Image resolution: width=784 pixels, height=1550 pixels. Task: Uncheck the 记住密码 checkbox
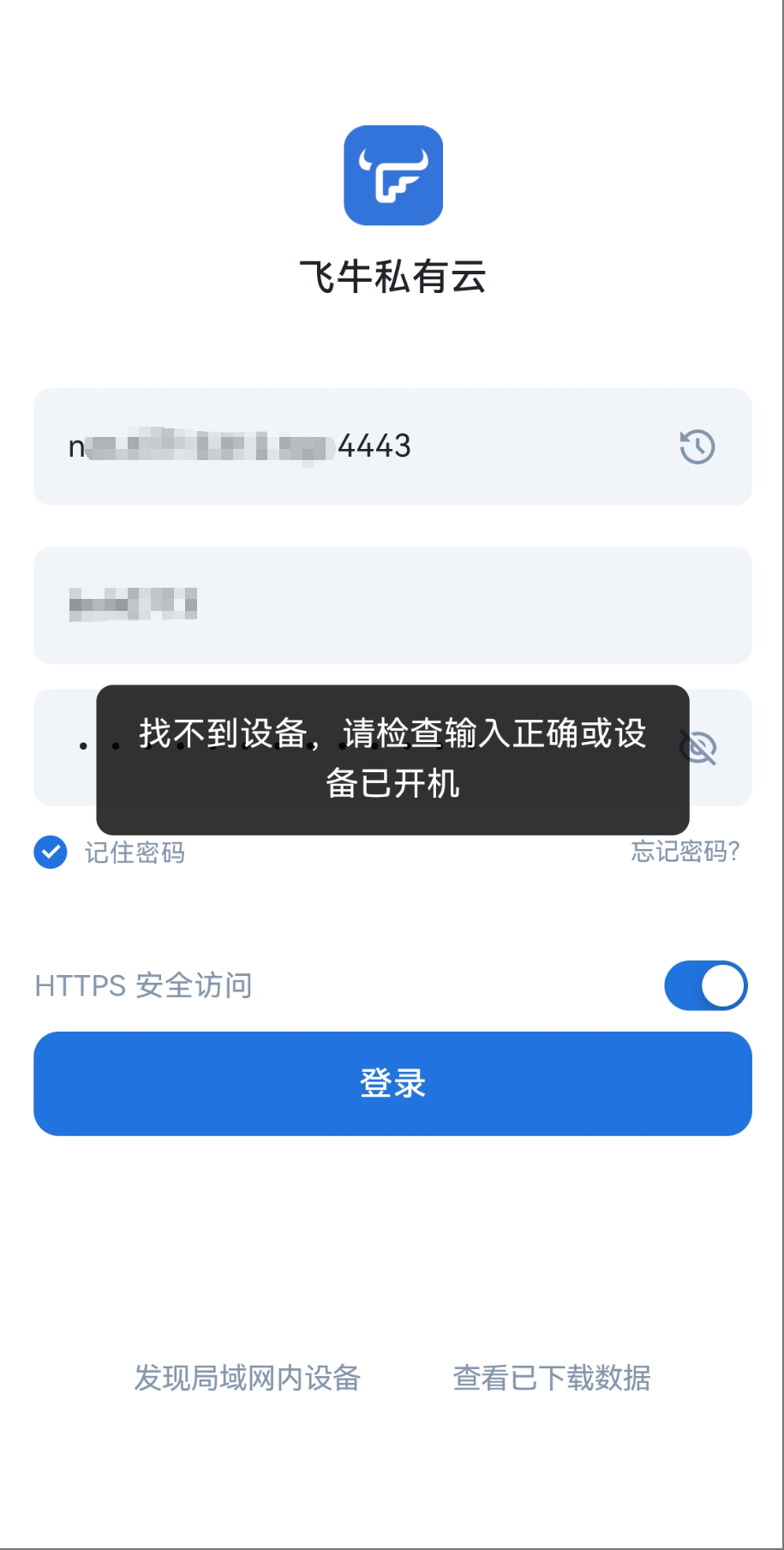click(x=51, y=852)
